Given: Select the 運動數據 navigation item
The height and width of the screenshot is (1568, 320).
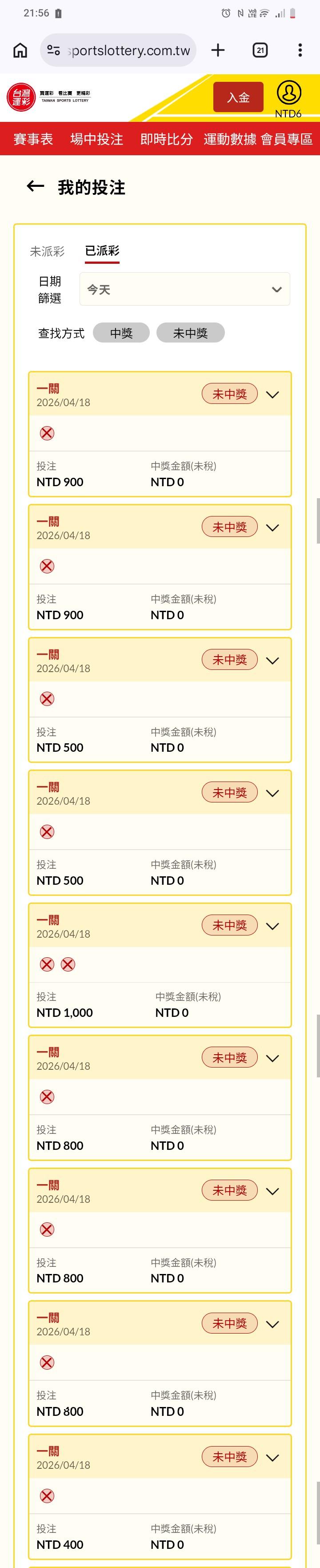Looking at the screenshot, I should point(230,139).
